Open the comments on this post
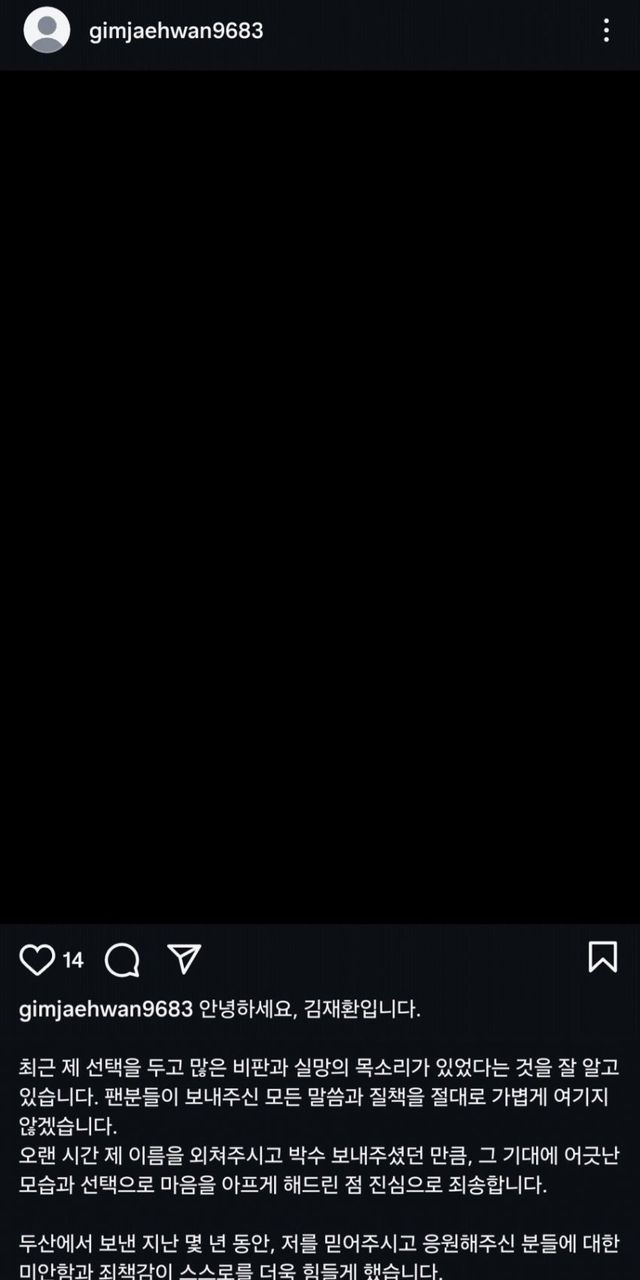The image size is (640, 1280). point(122,960)
